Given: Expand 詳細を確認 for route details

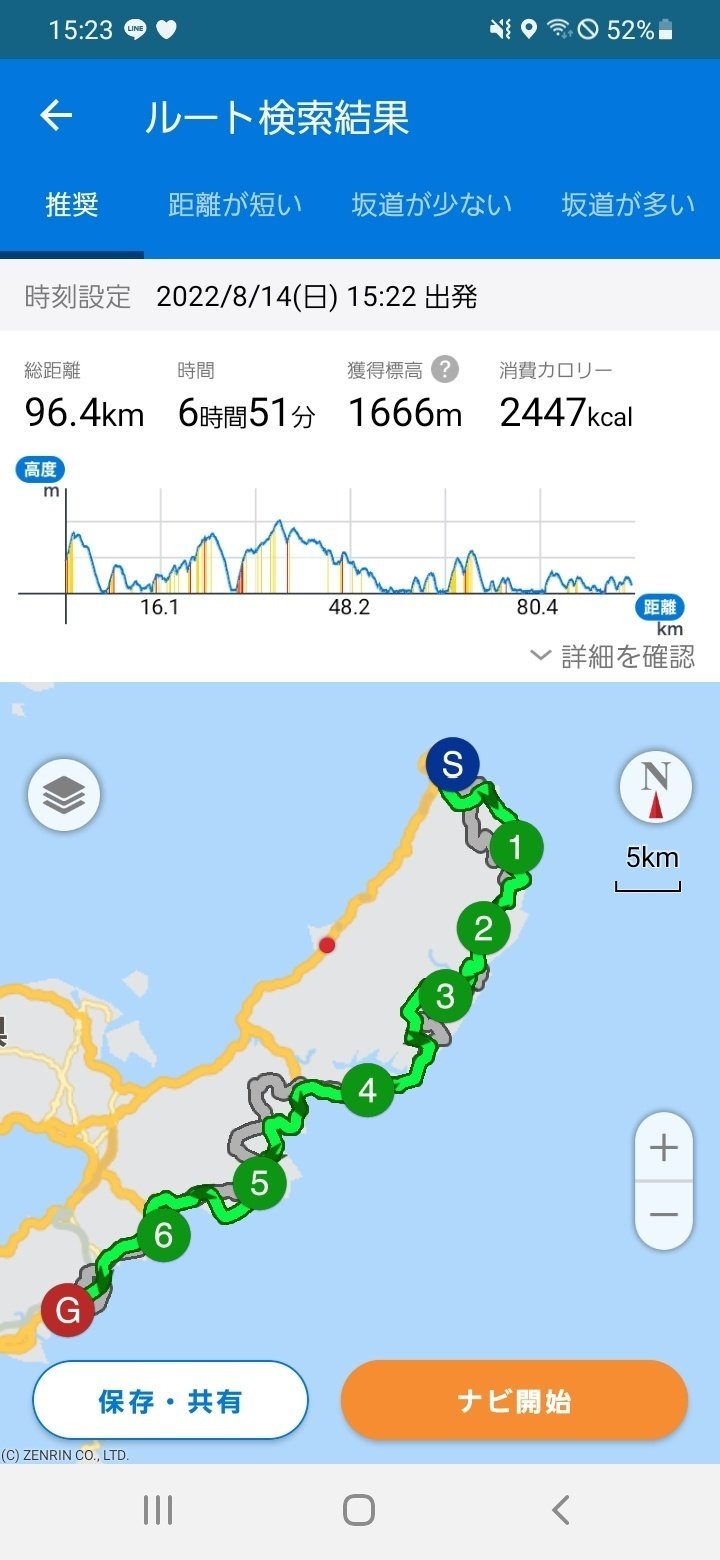Looking at the screenshot, I should point(612,656).
